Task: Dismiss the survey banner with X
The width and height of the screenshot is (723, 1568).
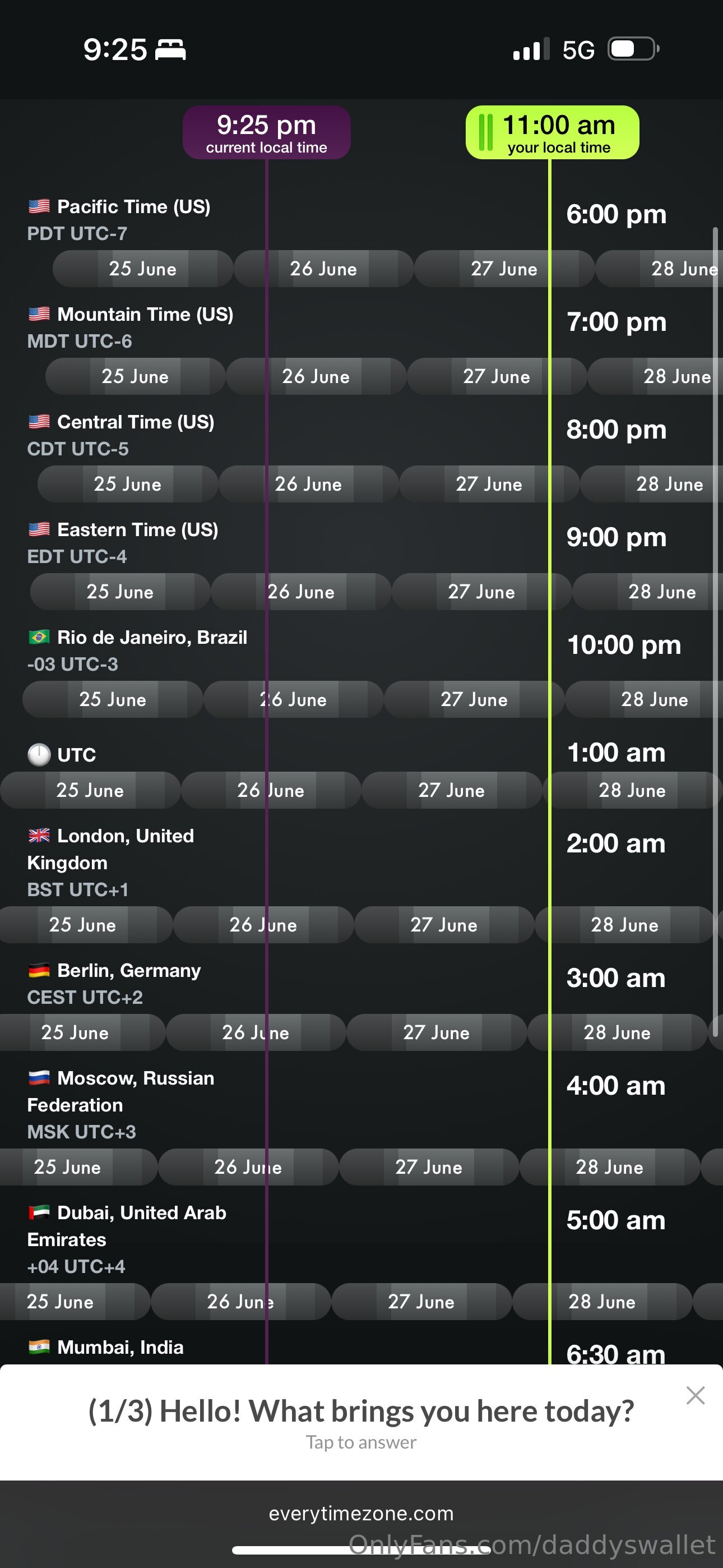Action: click(x=695, y=1395)
